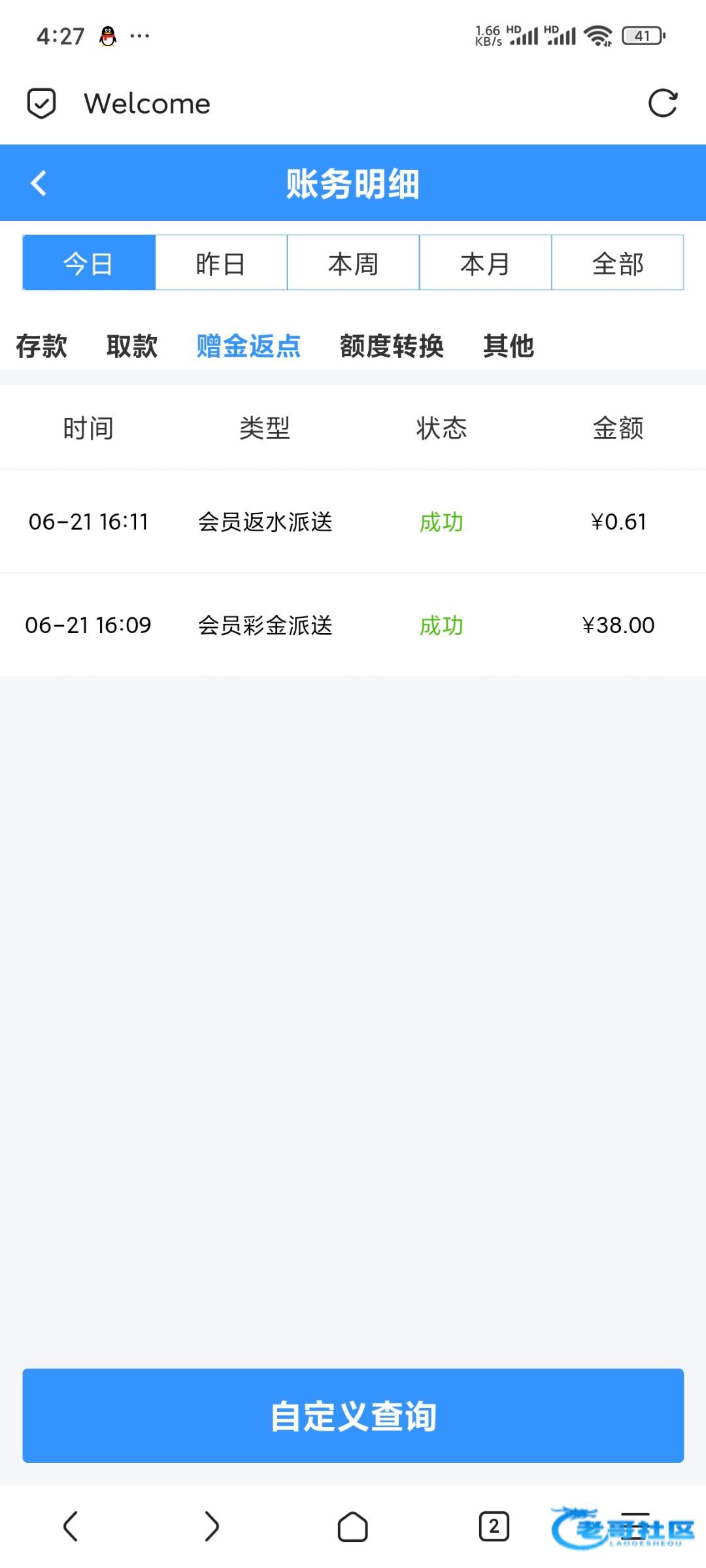Reload the page with refresh icon

(x=662, y=104)
